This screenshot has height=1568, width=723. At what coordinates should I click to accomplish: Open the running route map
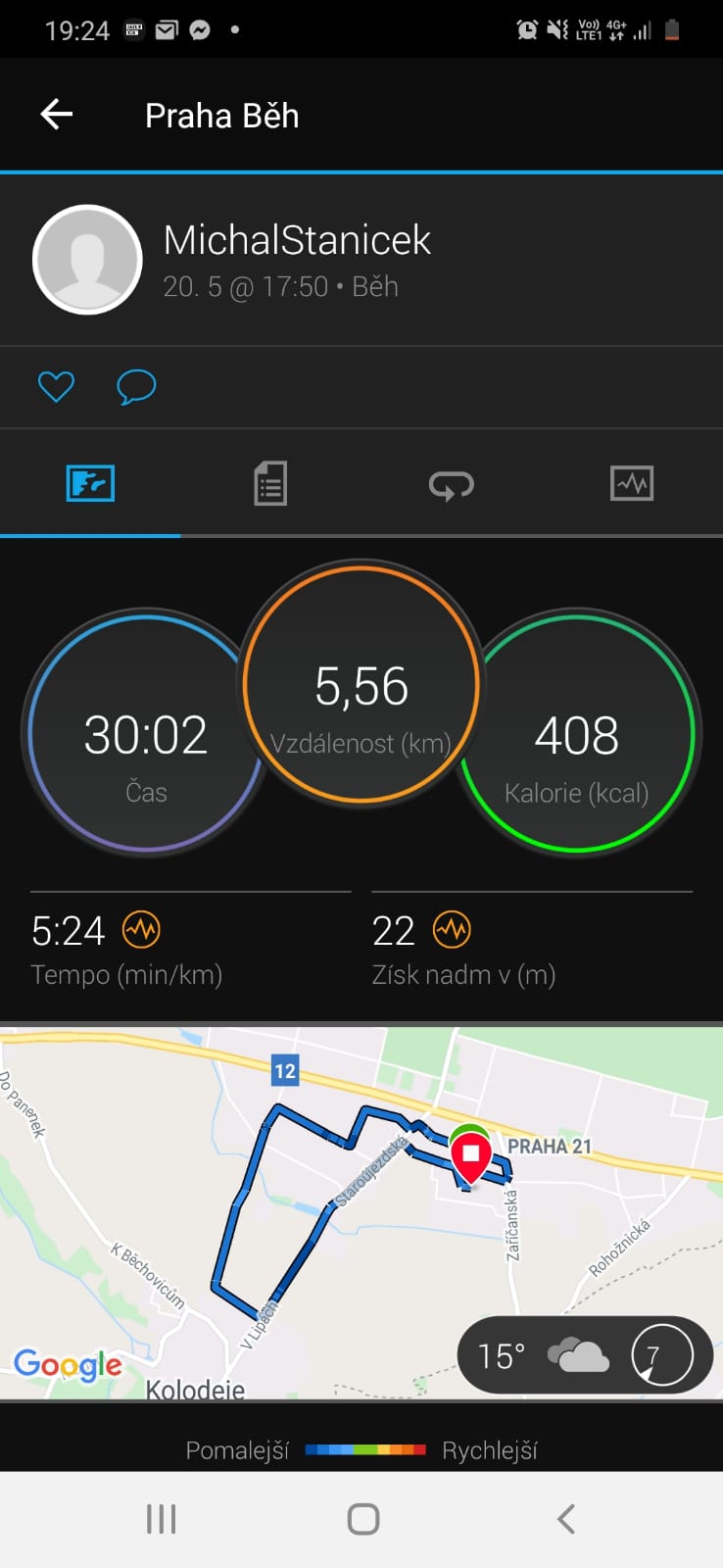pos(361,1213)
